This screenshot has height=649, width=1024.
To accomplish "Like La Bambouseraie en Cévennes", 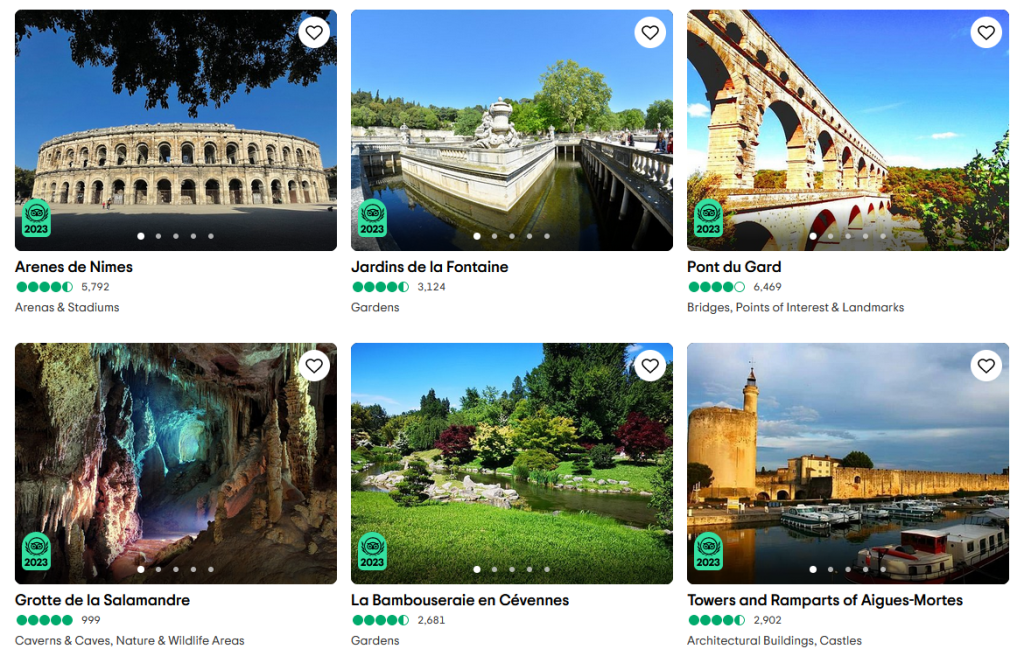I will pos(650,366).
